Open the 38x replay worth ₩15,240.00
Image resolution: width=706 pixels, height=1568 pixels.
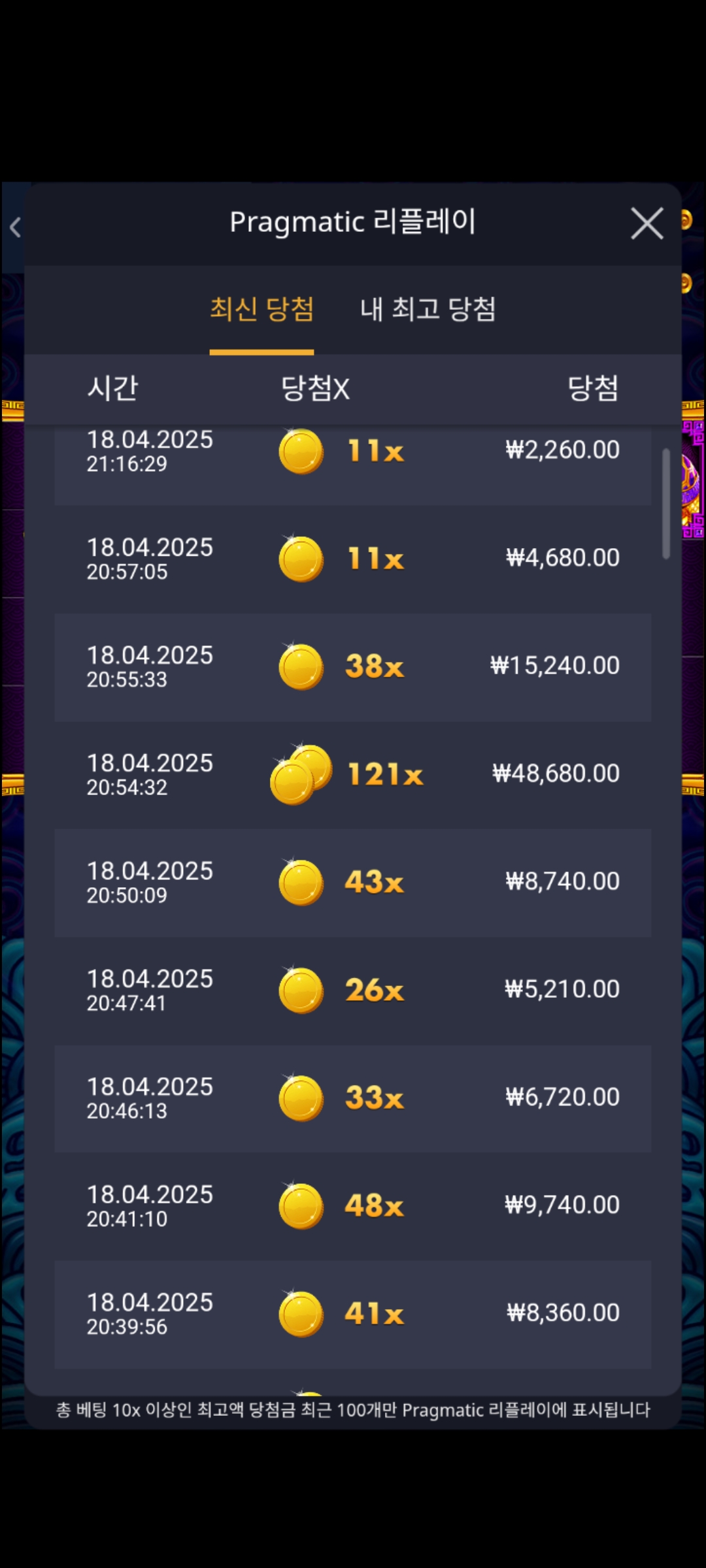click(x=353, y=668)
